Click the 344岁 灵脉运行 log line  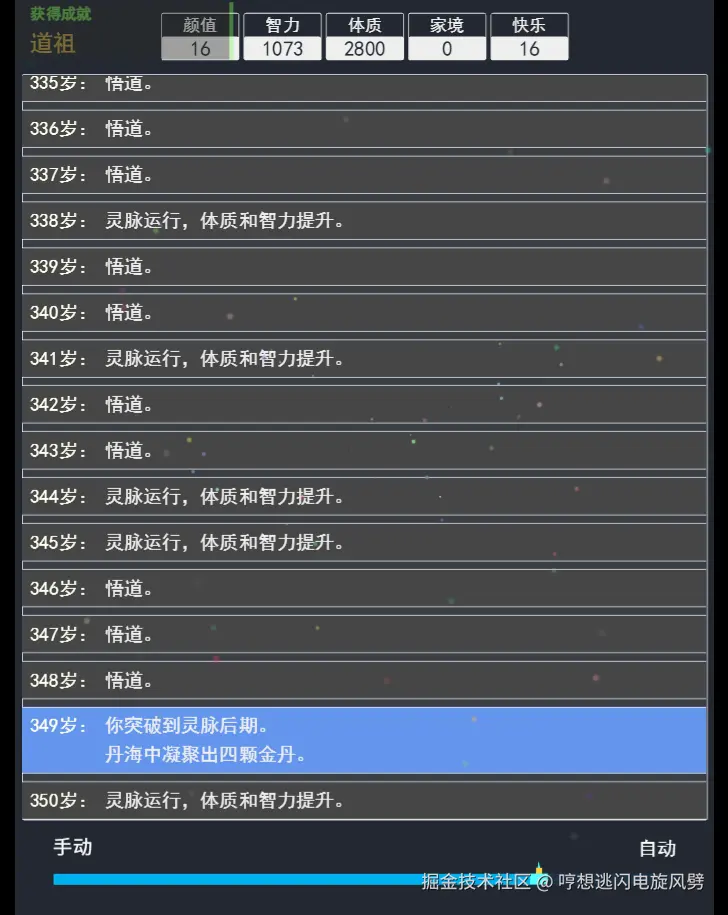tap(364, 496)
